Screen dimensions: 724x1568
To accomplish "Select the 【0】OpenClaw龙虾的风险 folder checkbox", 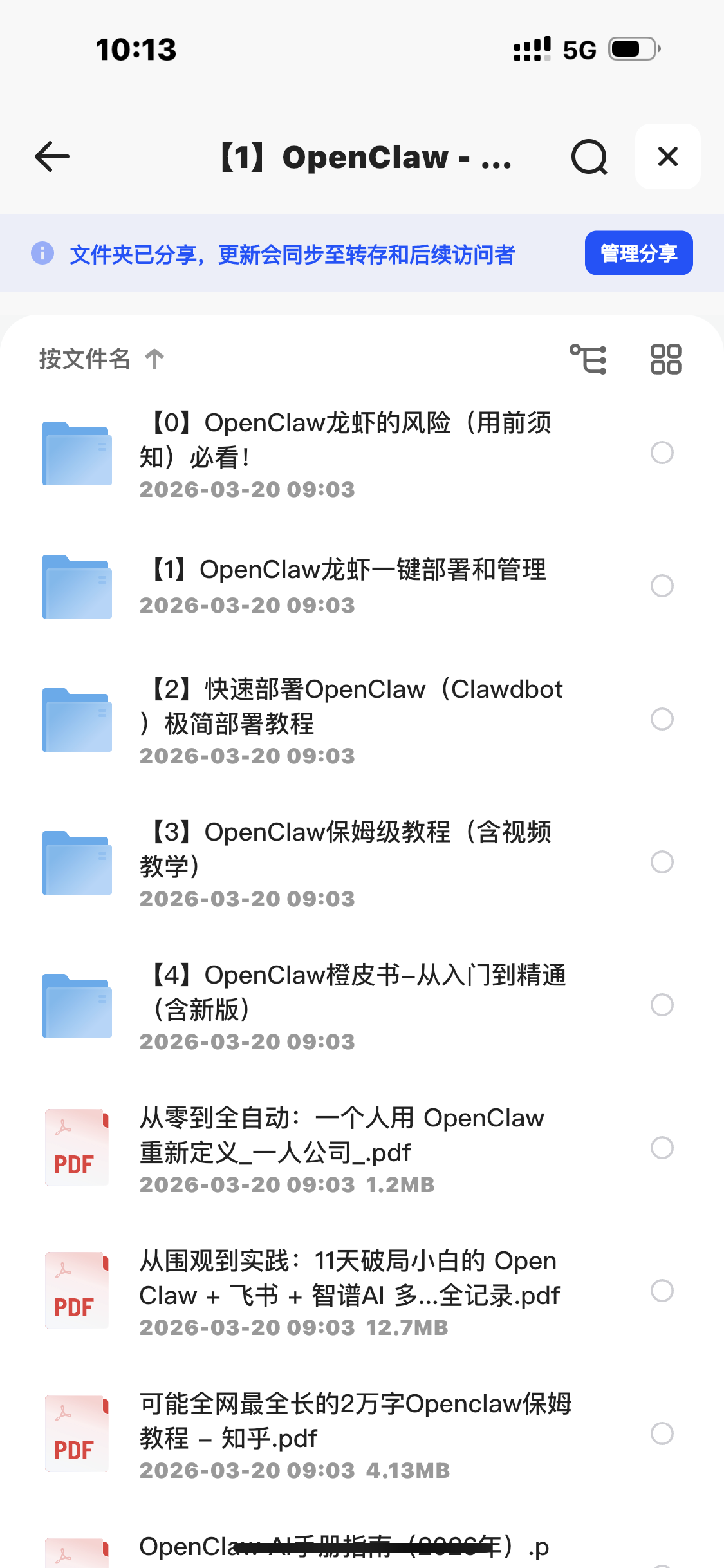I will point(662,453).
